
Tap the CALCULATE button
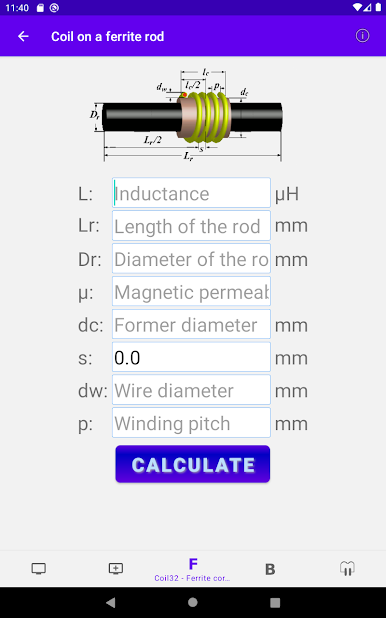(193, 464)
